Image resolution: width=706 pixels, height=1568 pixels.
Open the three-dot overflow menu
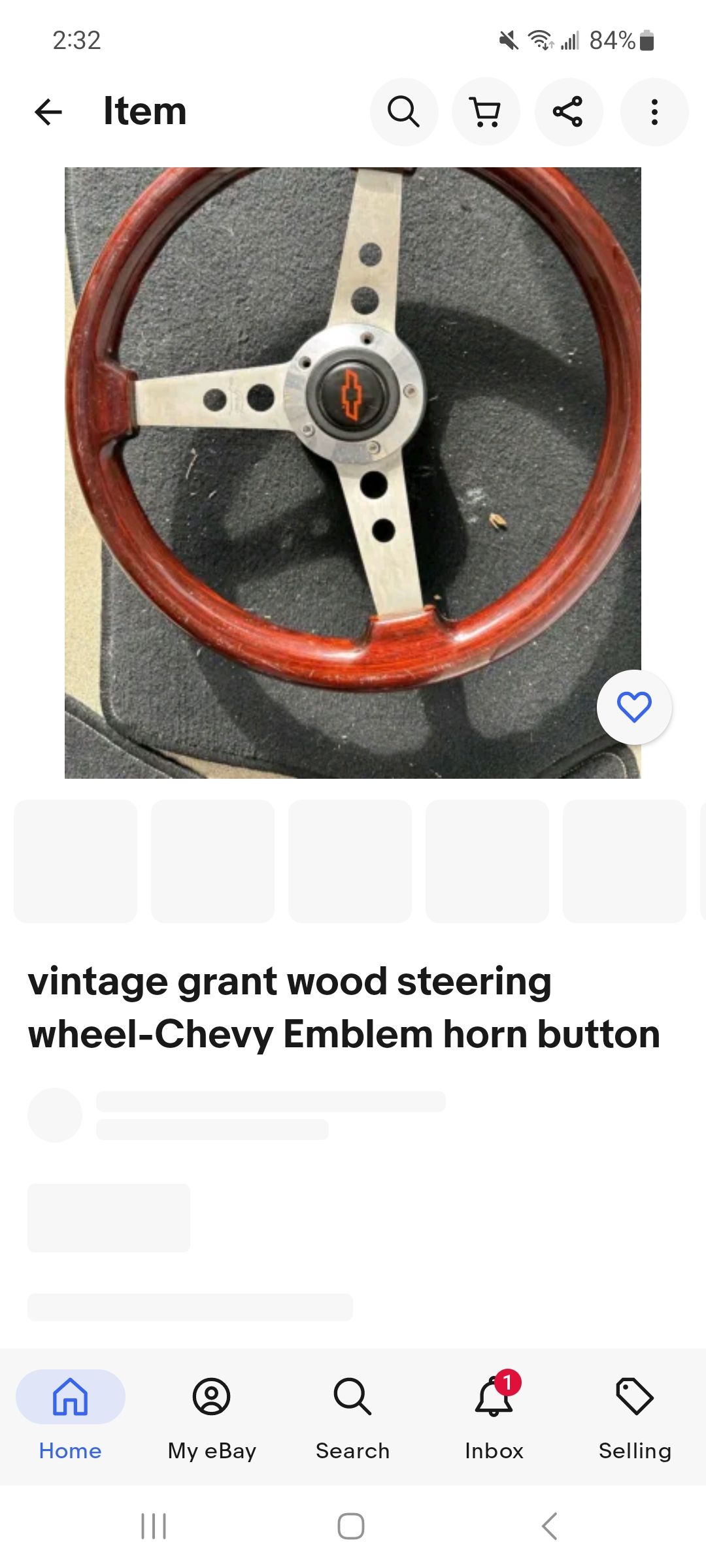tap(654, 112)
